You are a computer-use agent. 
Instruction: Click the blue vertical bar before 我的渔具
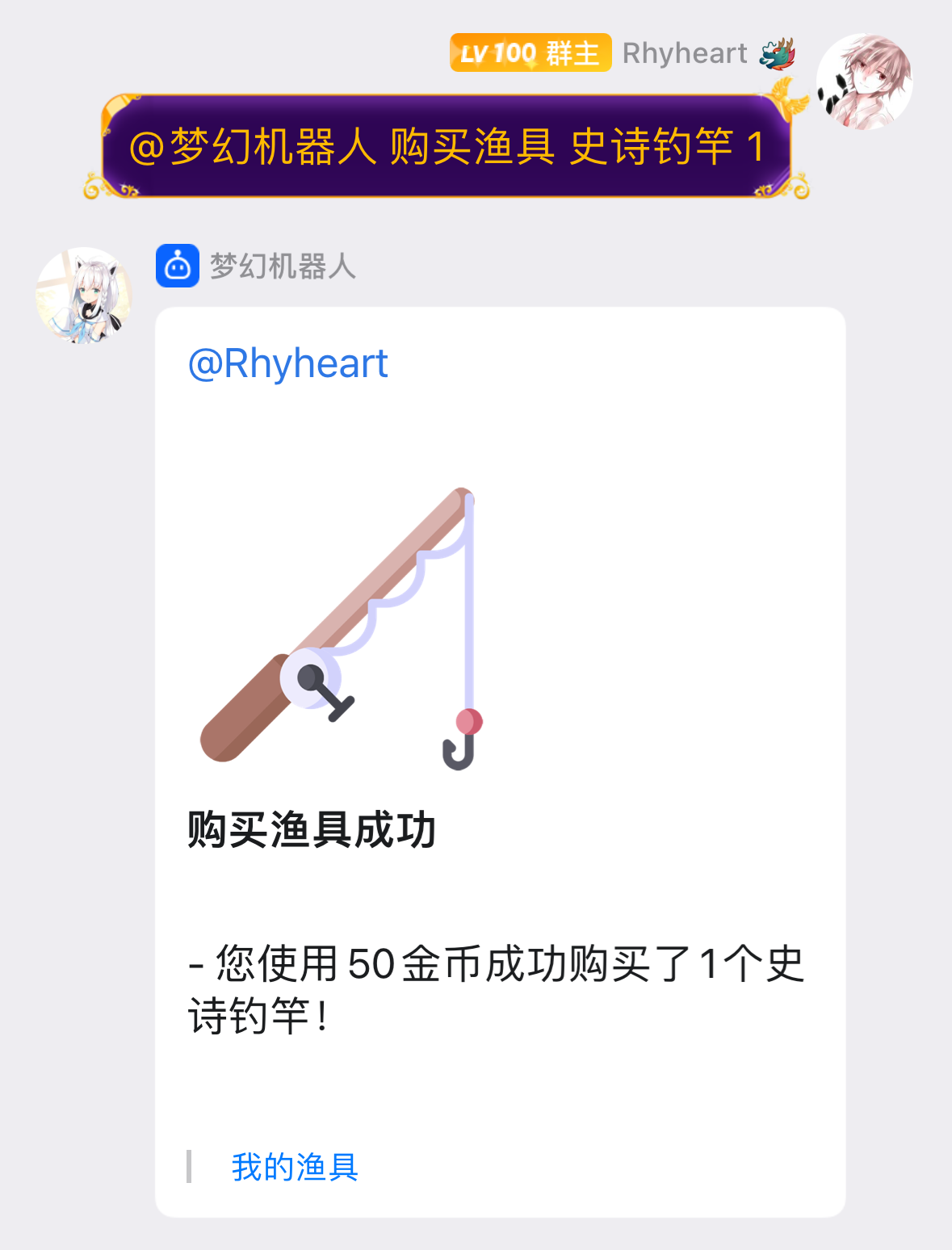click(191, 1165)
